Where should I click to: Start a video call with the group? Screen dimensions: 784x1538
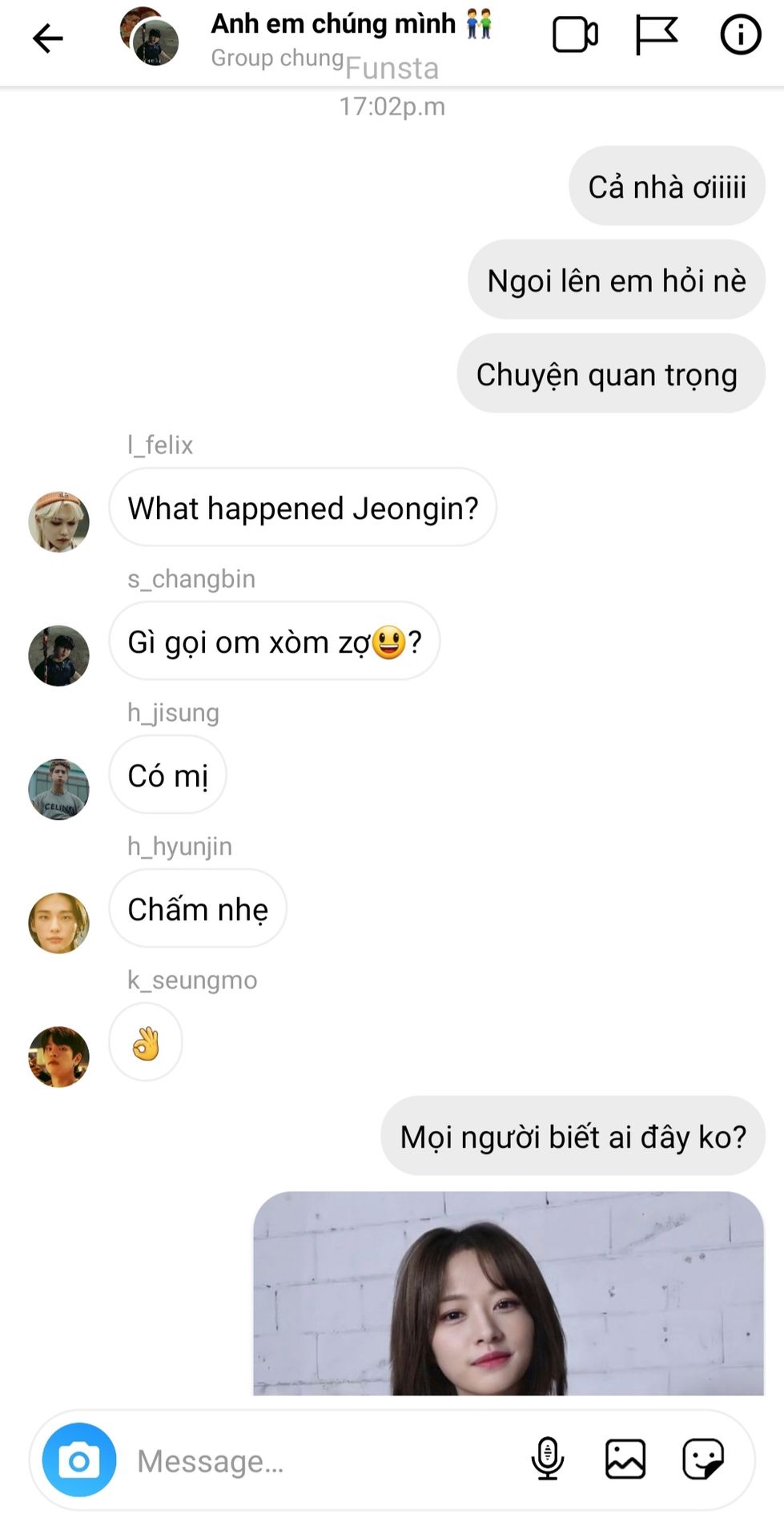(x=575, y=35)
